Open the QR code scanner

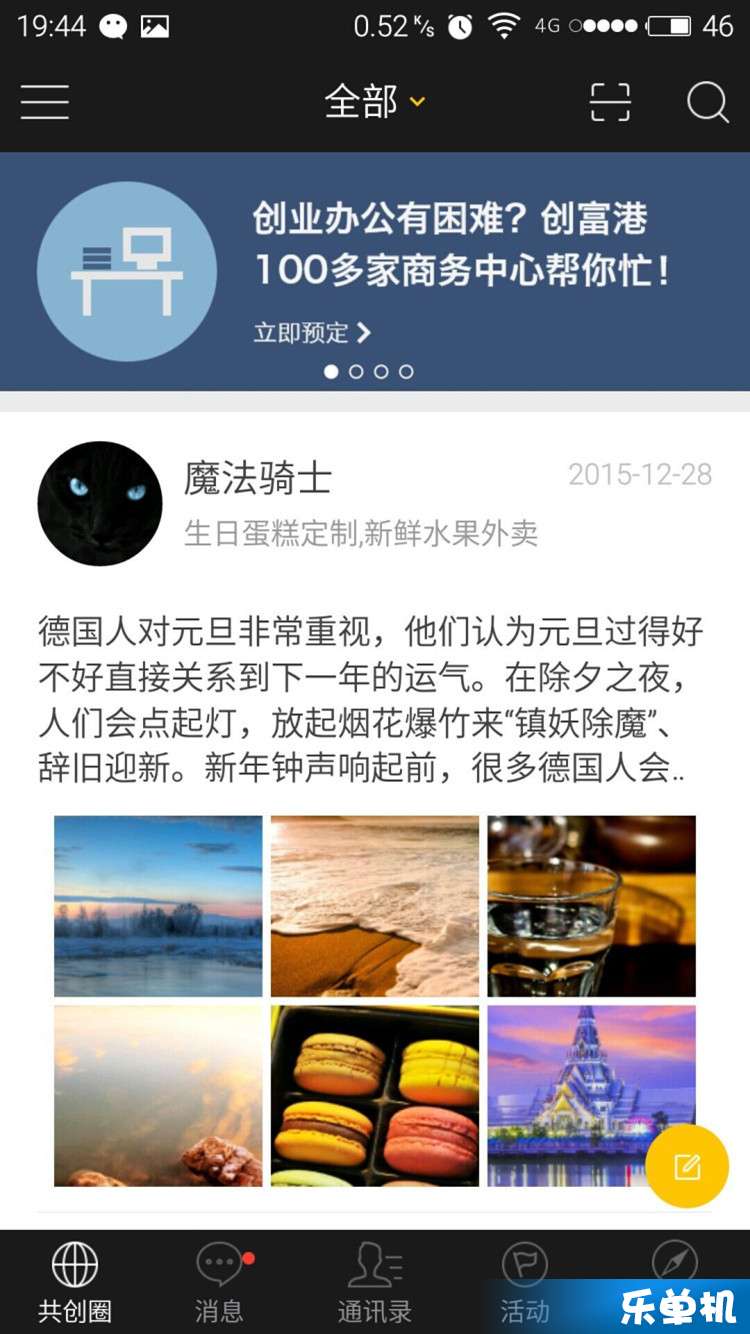click(610, 102)
